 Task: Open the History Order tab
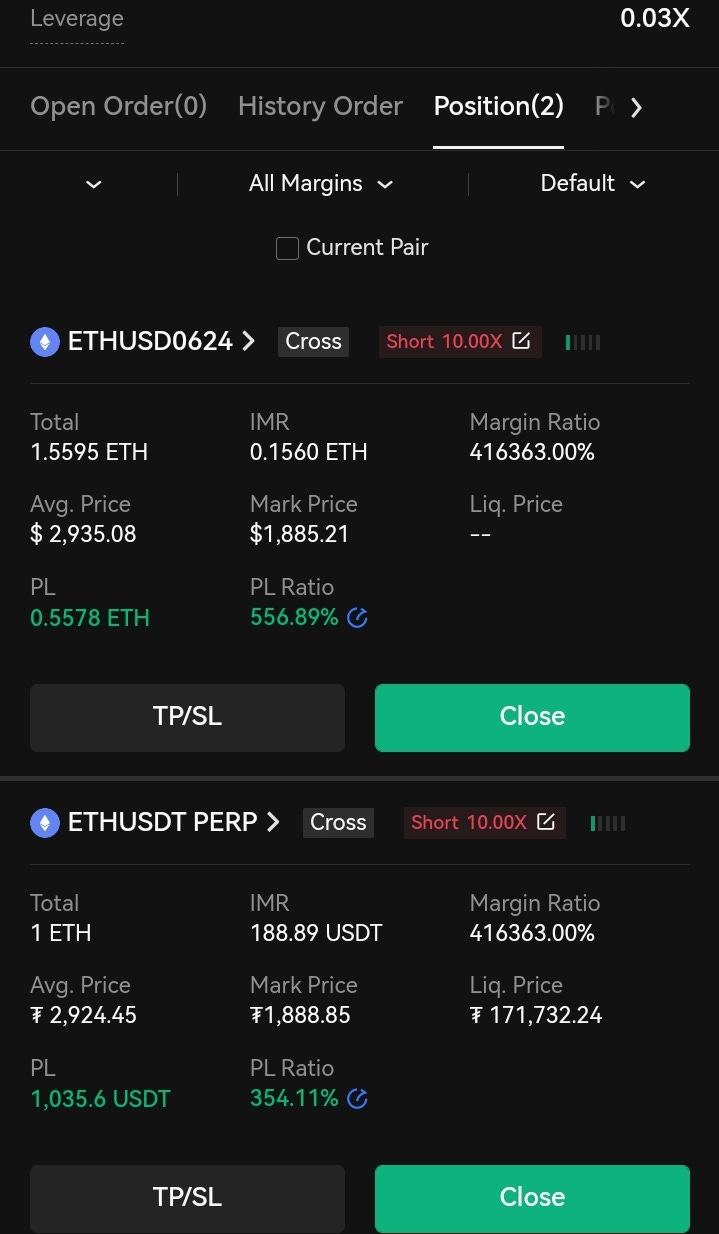[320, 106]
